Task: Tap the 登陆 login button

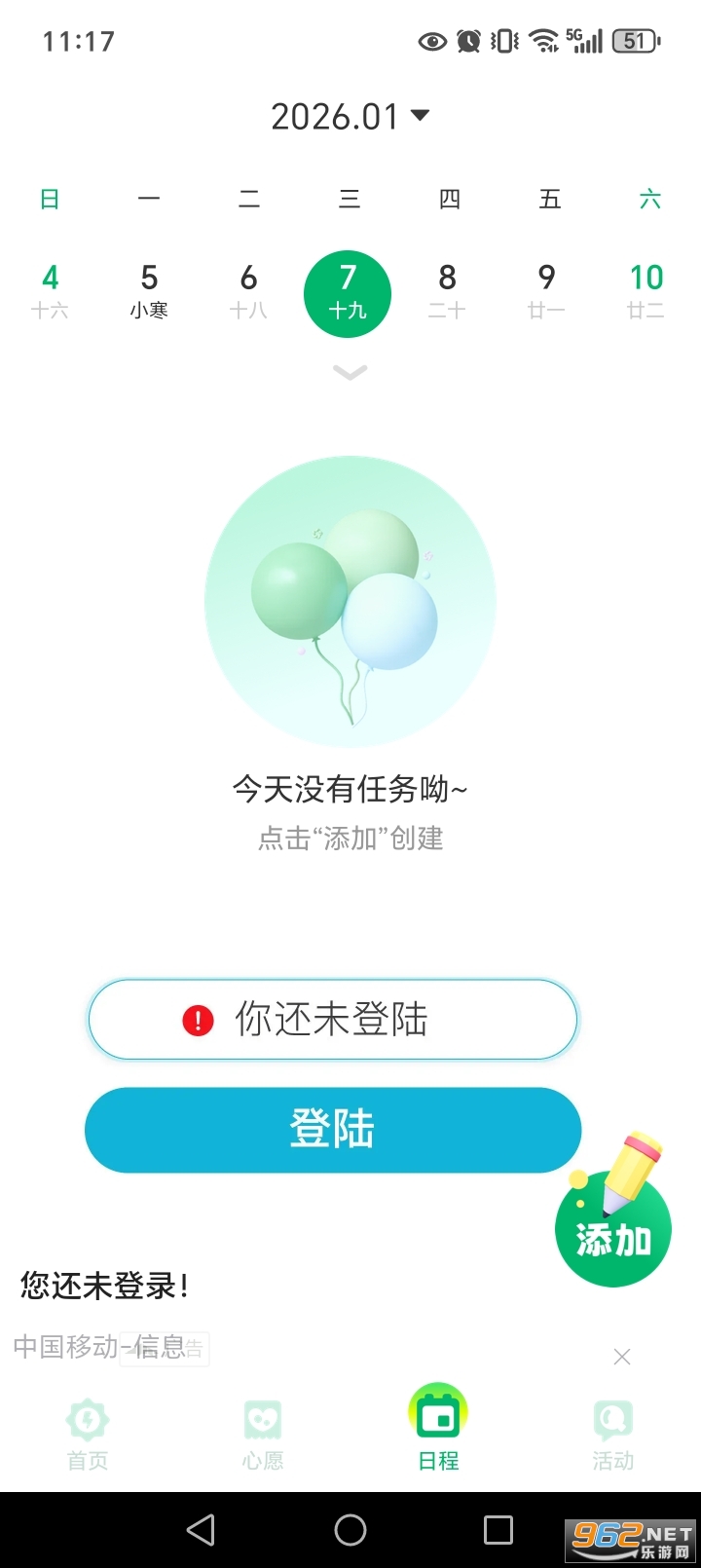Action: click(x=332, y=1129)
